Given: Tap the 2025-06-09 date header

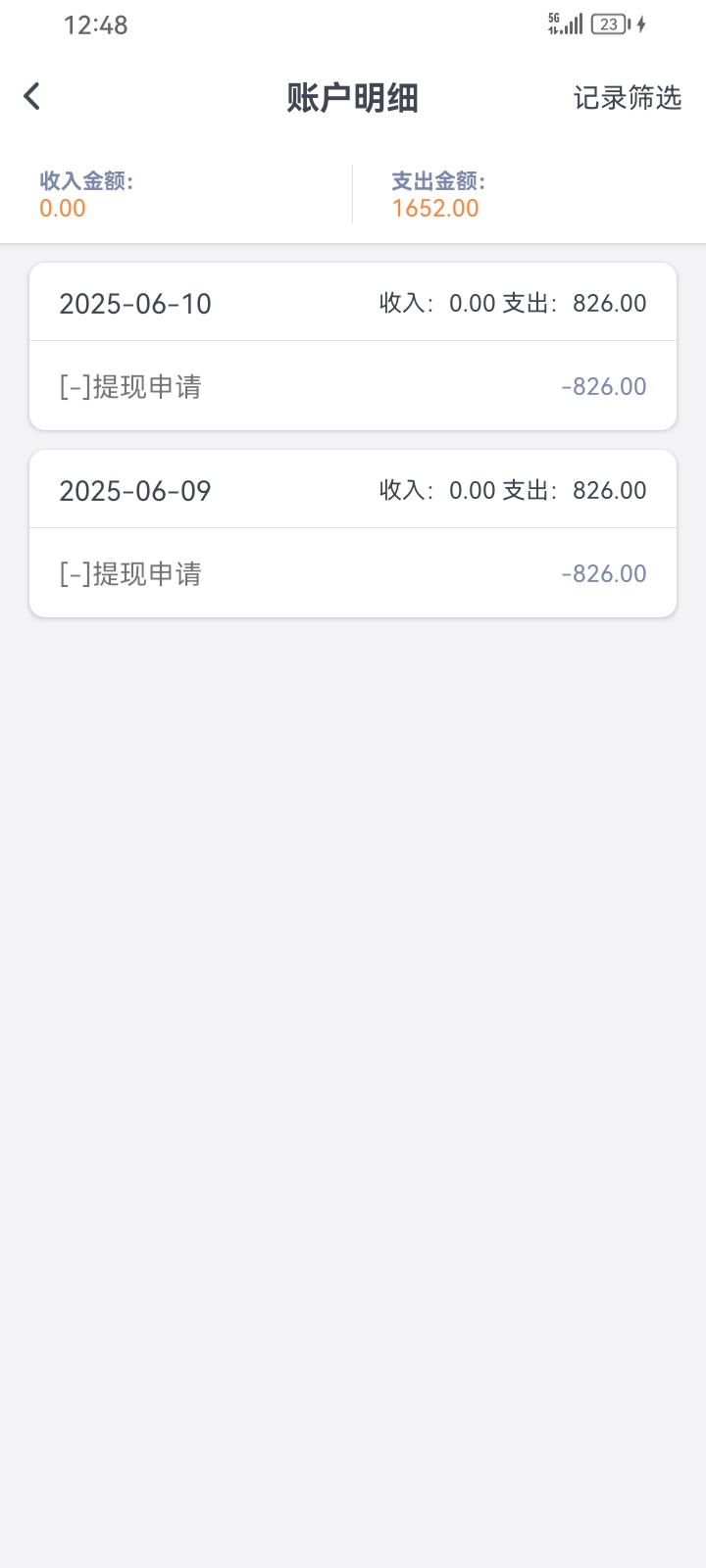Looking at the screenshot, I should pos(135,490).
